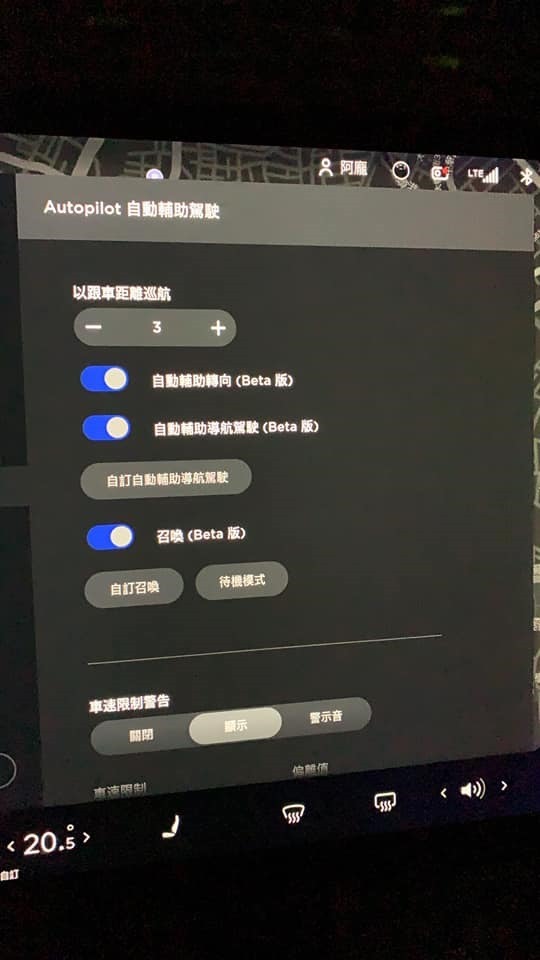Decrease the following distance with minus

[93, 326]
